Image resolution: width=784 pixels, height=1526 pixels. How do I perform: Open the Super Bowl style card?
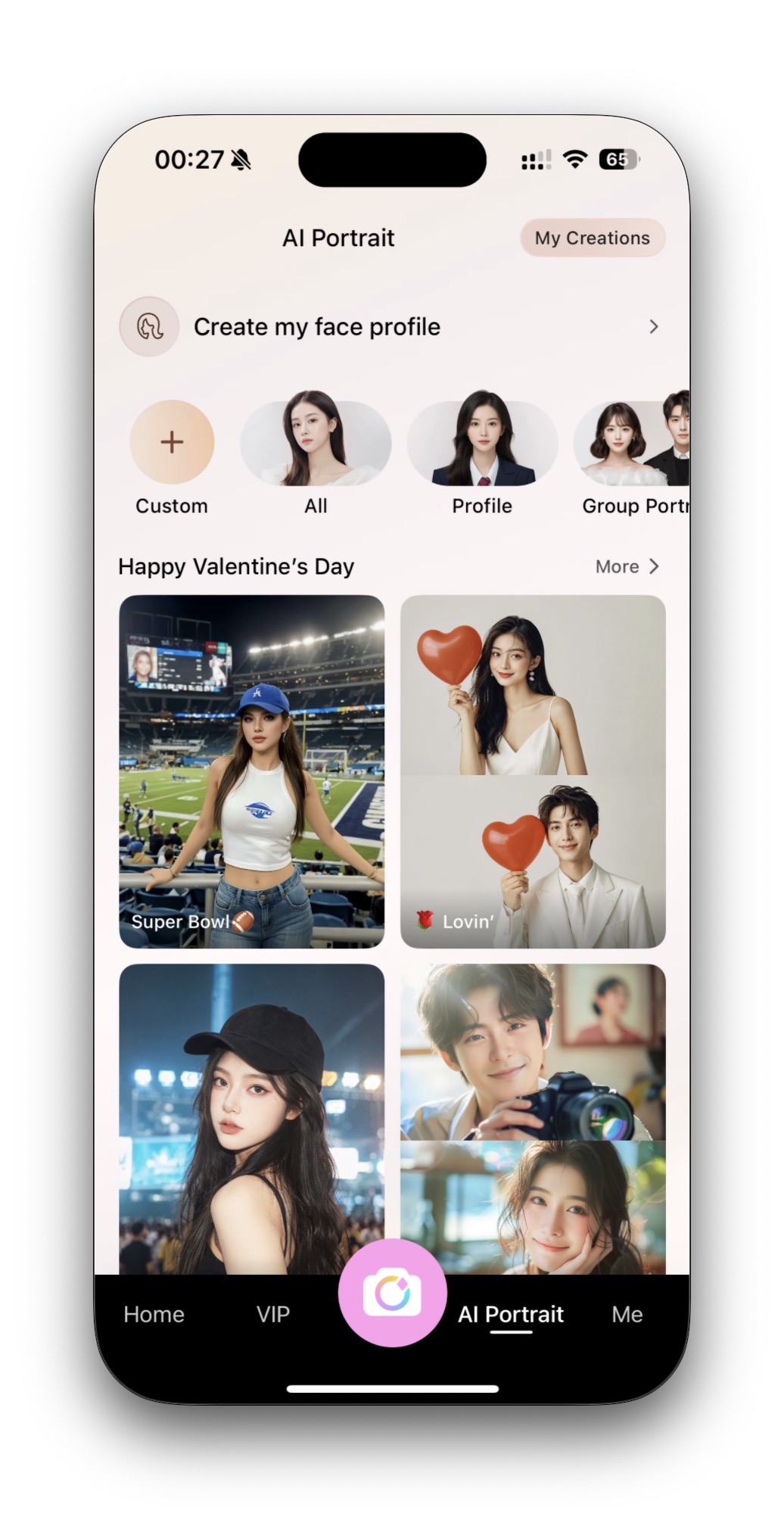pos(251,771)
